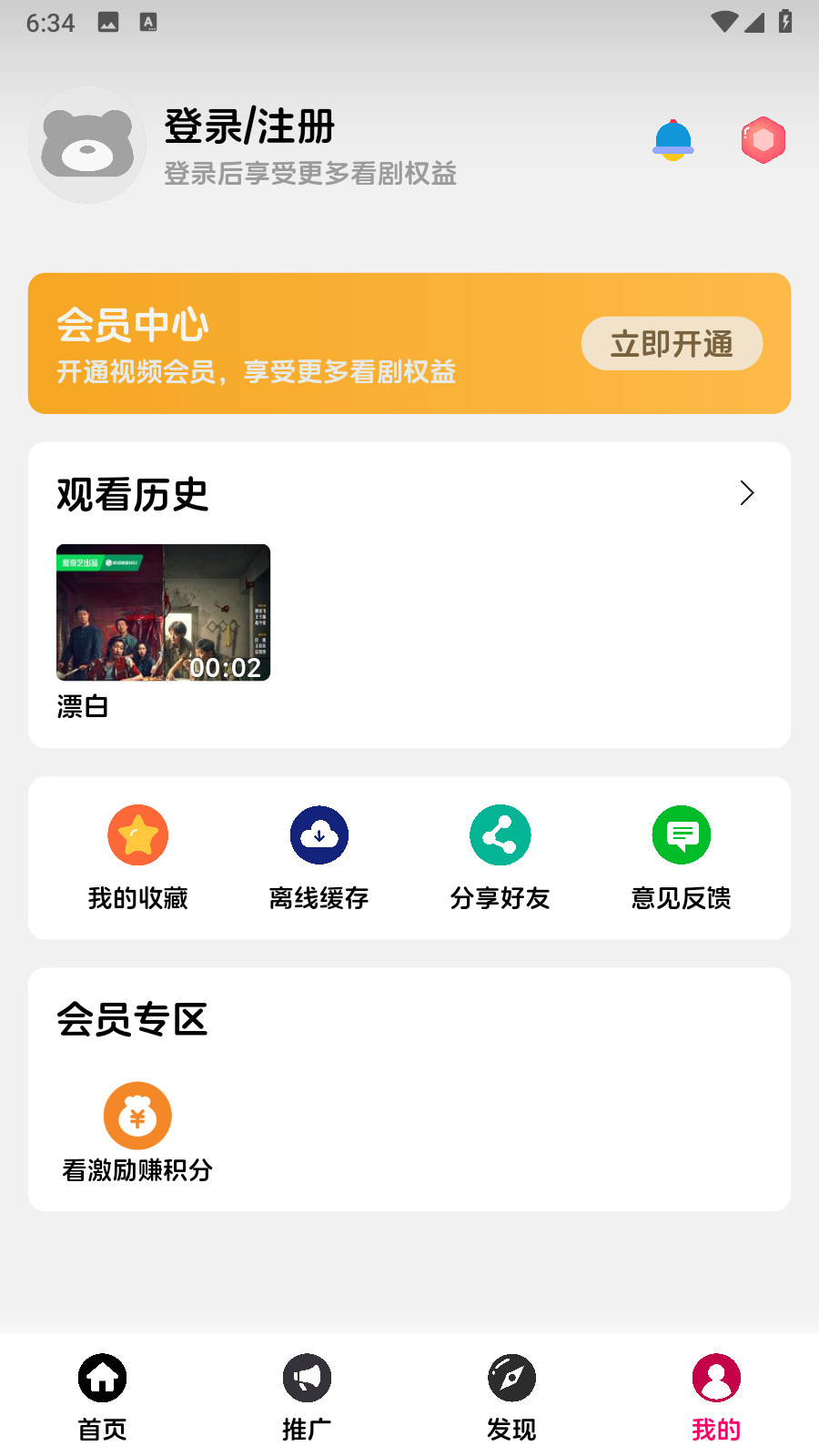Viewport: 819px width, 1456px height.
Task: Tap the bear profile avatar
Action: 87,145
